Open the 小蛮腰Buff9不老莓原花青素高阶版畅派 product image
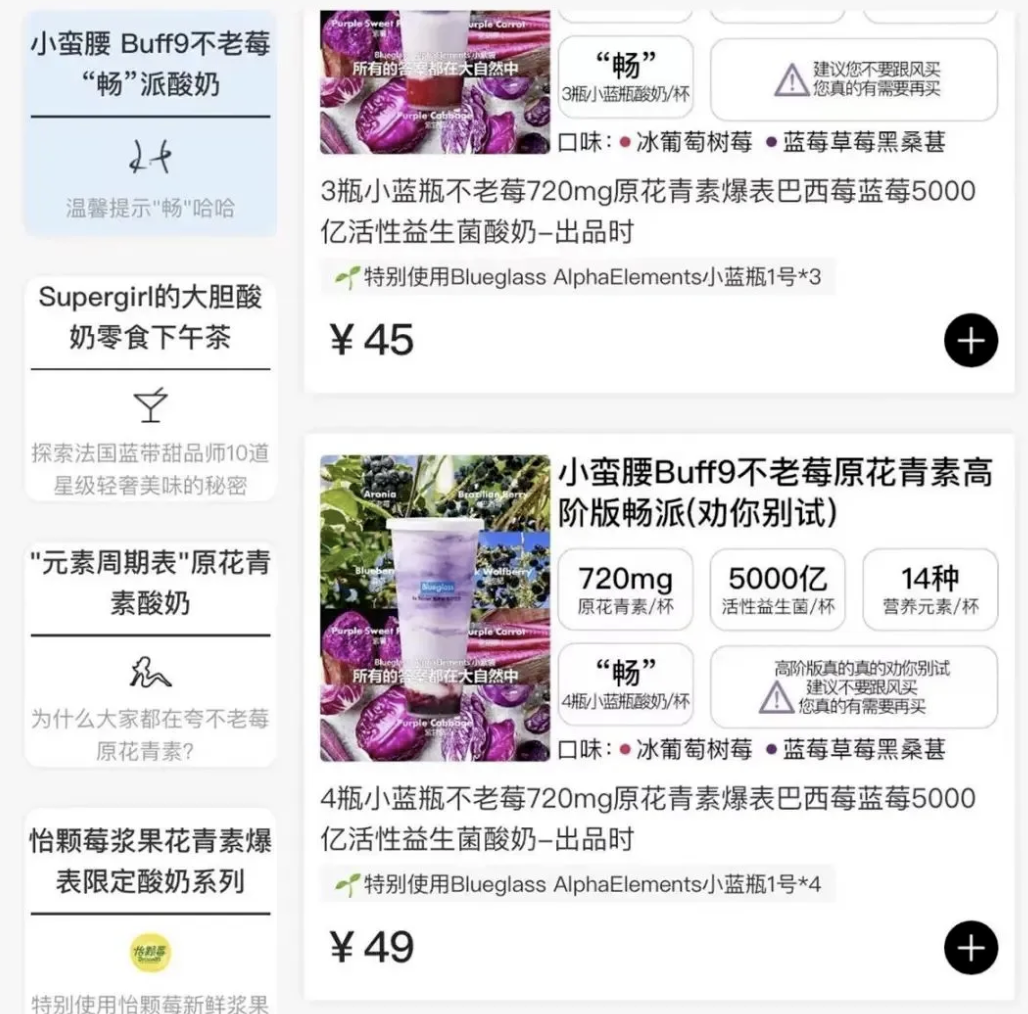1028x1014 pixels. 435,608
